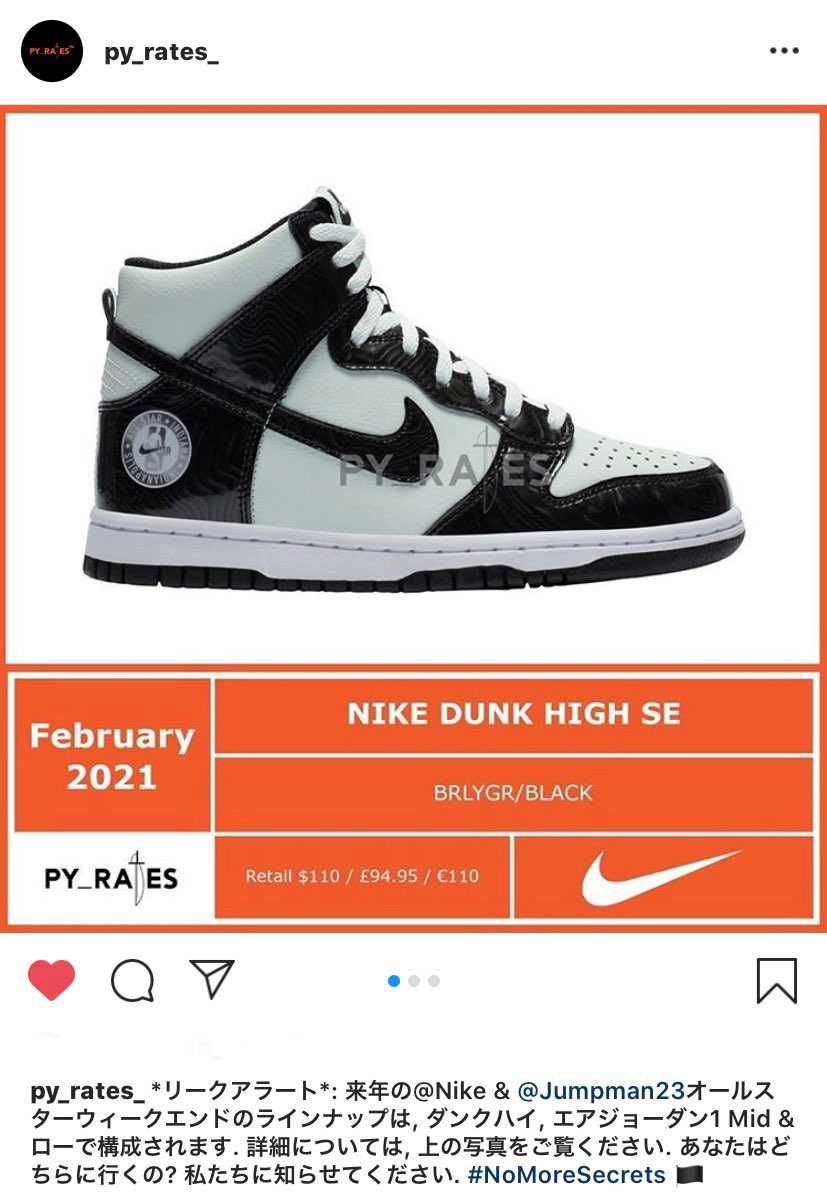Image resolution: width=827 pixels, height=1196 pixels.
Task: Tap the Nike Dunk High post image
Action: [x=413, y=400]
